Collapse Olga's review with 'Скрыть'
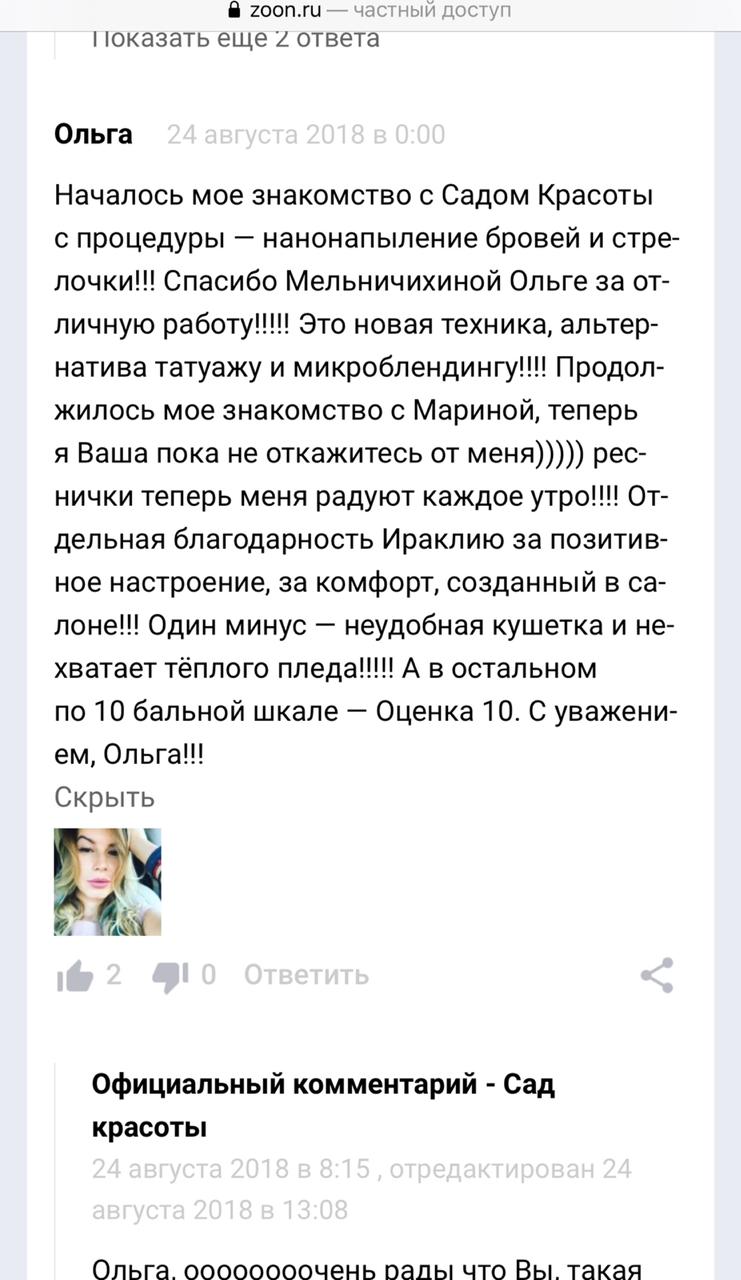This screenshot has height=1280, width=741. pos(104,797)
